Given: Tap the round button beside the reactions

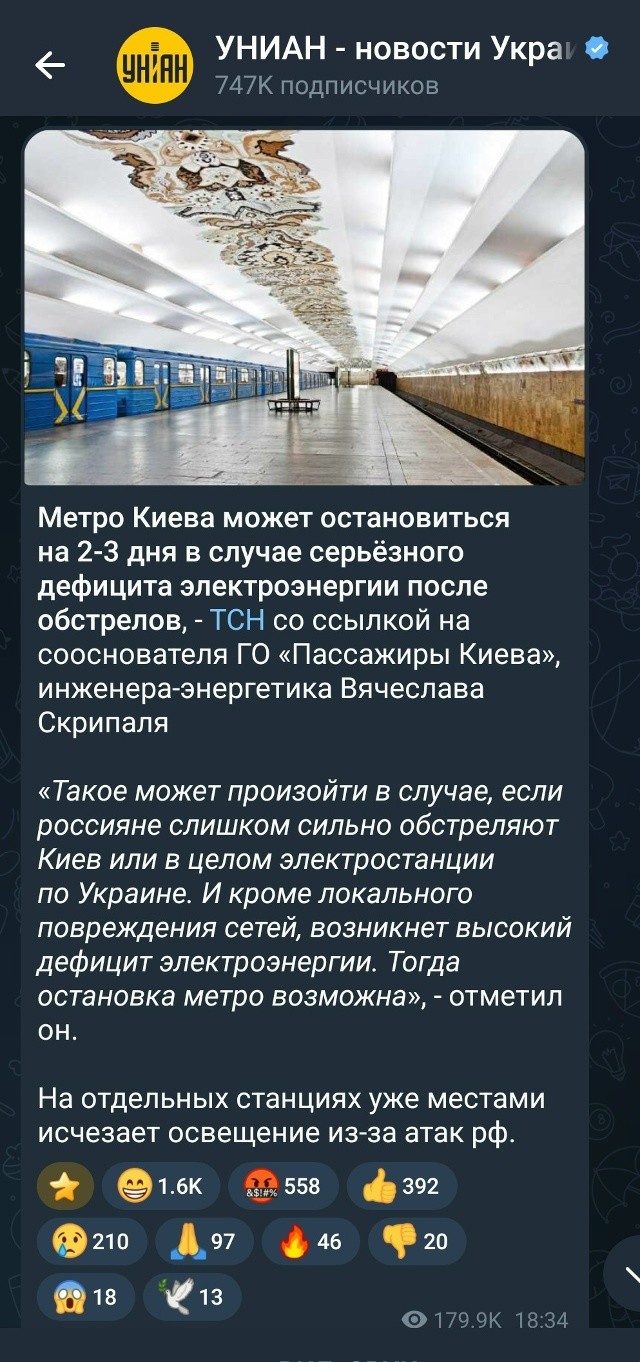Looking at the screenshot, I should tap(628, 1272).
